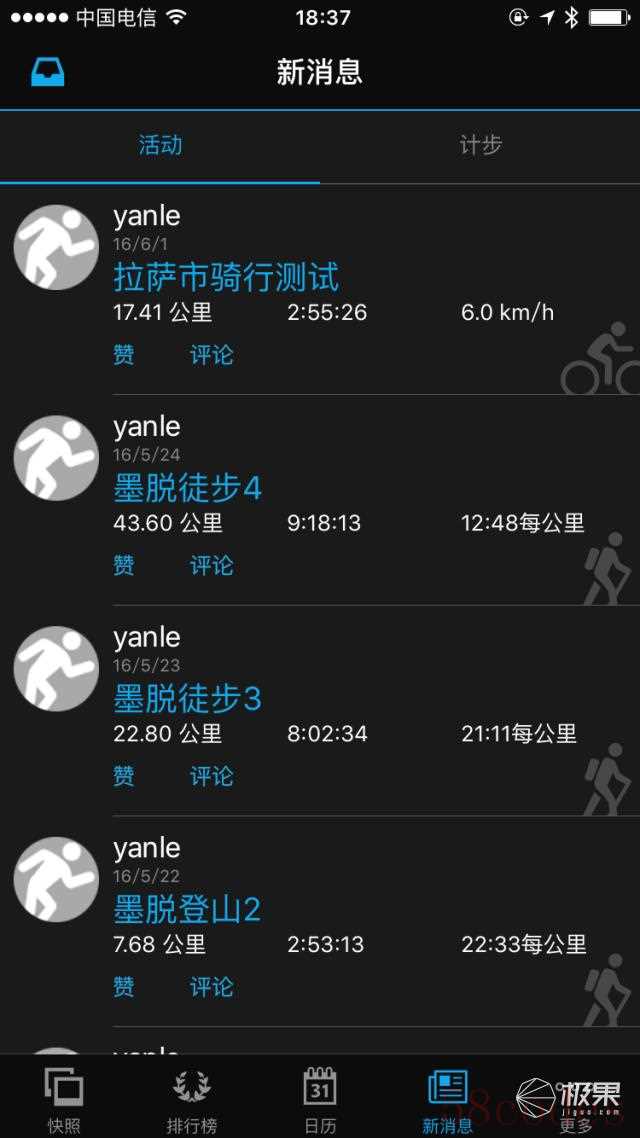640x1138 pixels.
Task: Open the inbox icon in the header
Action: point(48,72)
